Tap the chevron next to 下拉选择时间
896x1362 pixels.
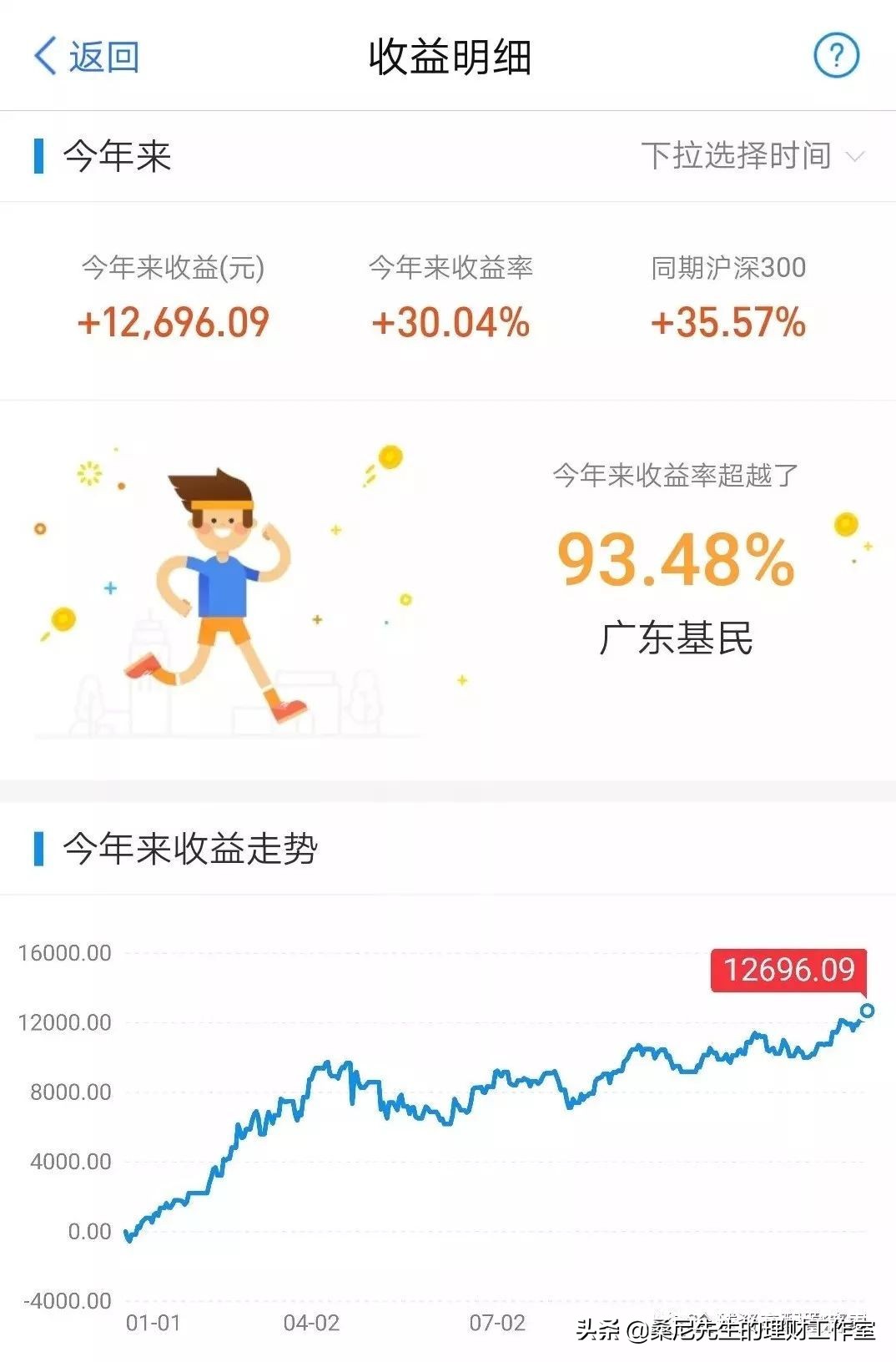coord(856,157)
